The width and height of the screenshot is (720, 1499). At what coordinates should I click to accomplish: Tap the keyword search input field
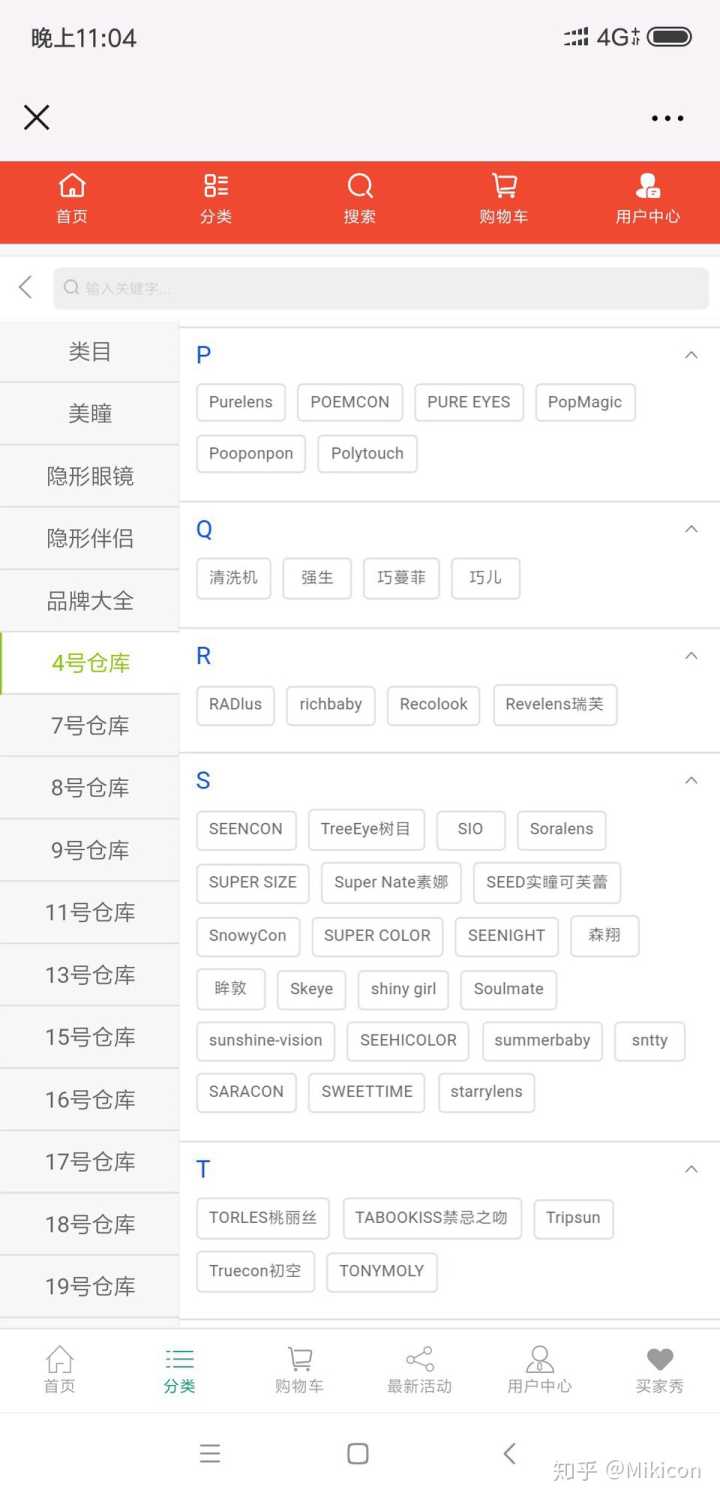[x=381, y=288]
